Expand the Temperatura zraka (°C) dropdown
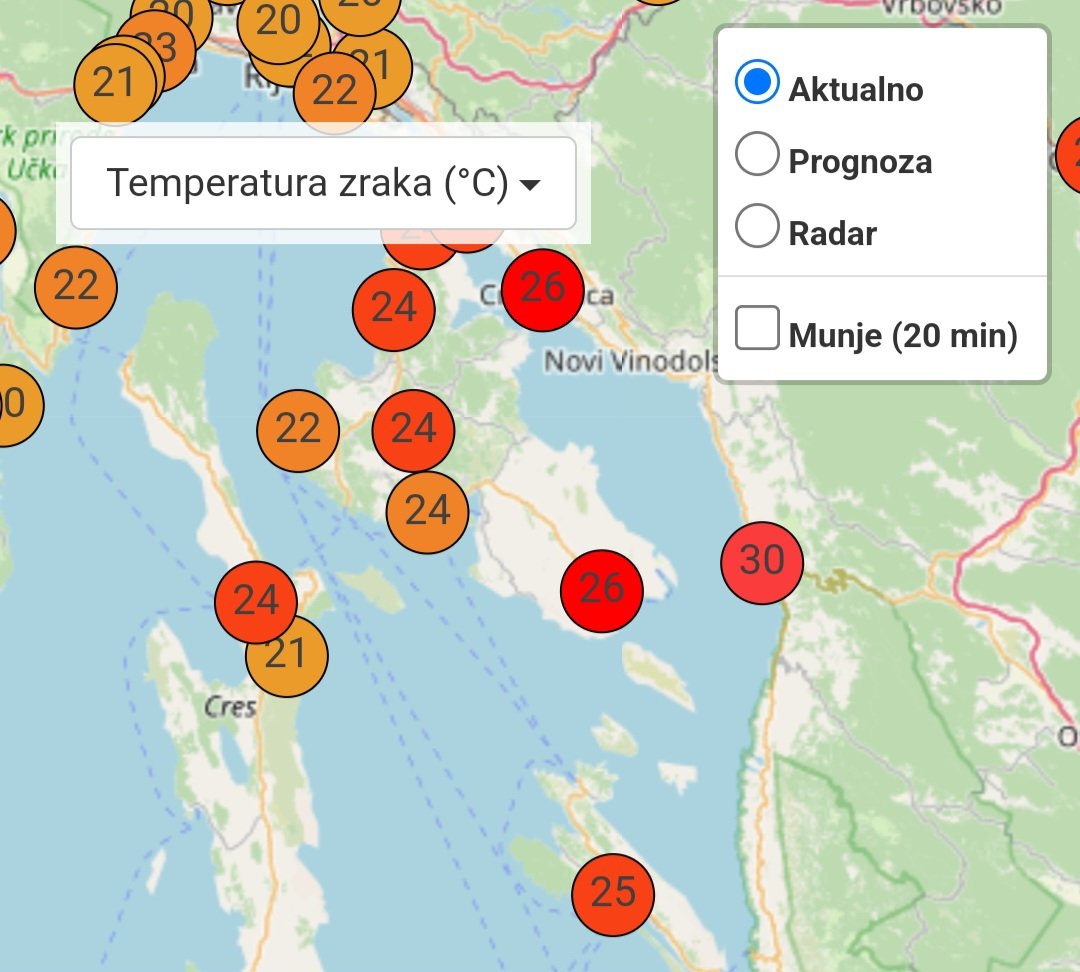Image resolution: width=1080 pixels, height=972 pixels. 323,184
